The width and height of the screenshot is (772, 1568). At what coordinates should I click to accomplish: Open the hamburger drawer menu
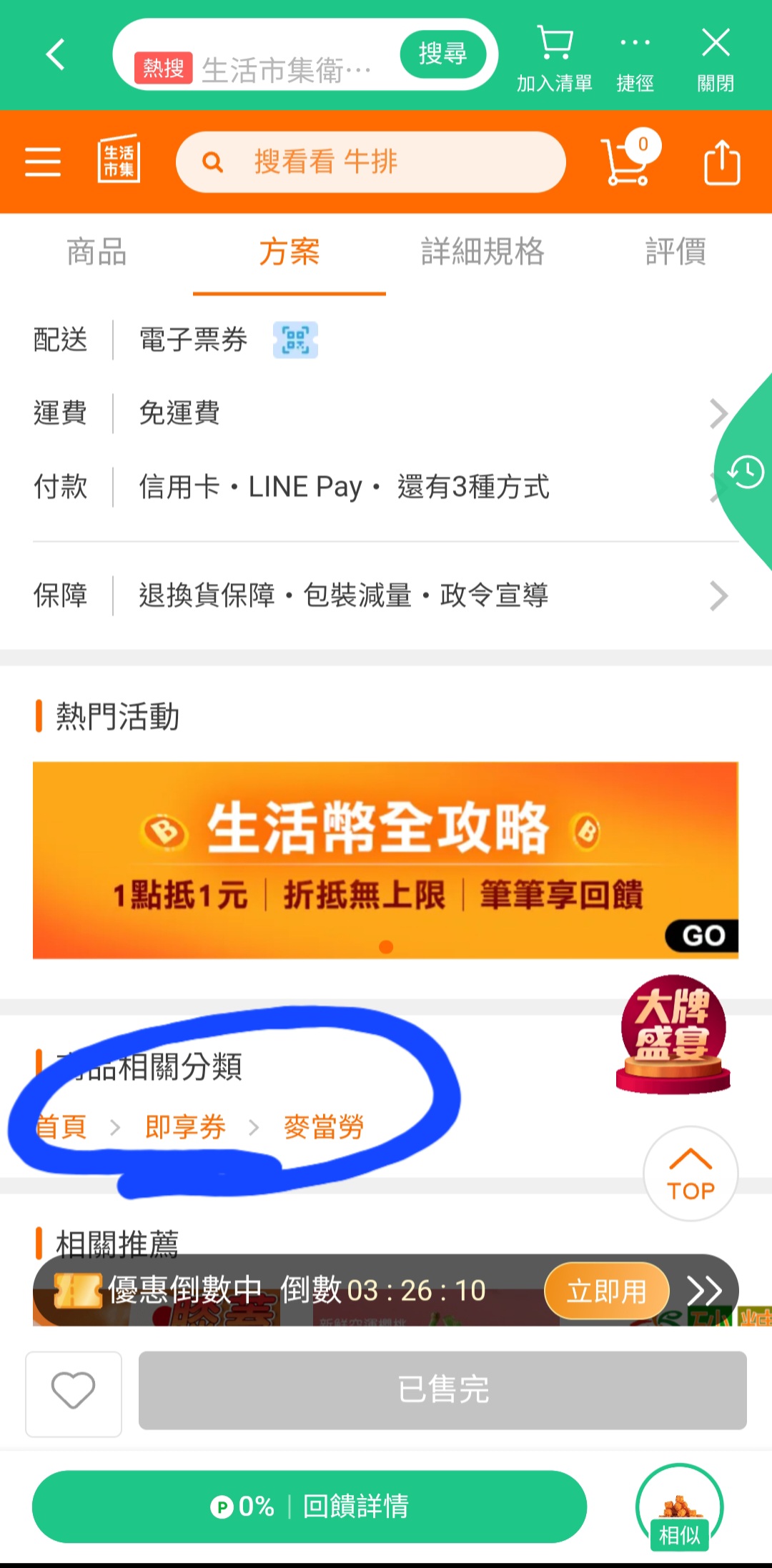(43, 162)
